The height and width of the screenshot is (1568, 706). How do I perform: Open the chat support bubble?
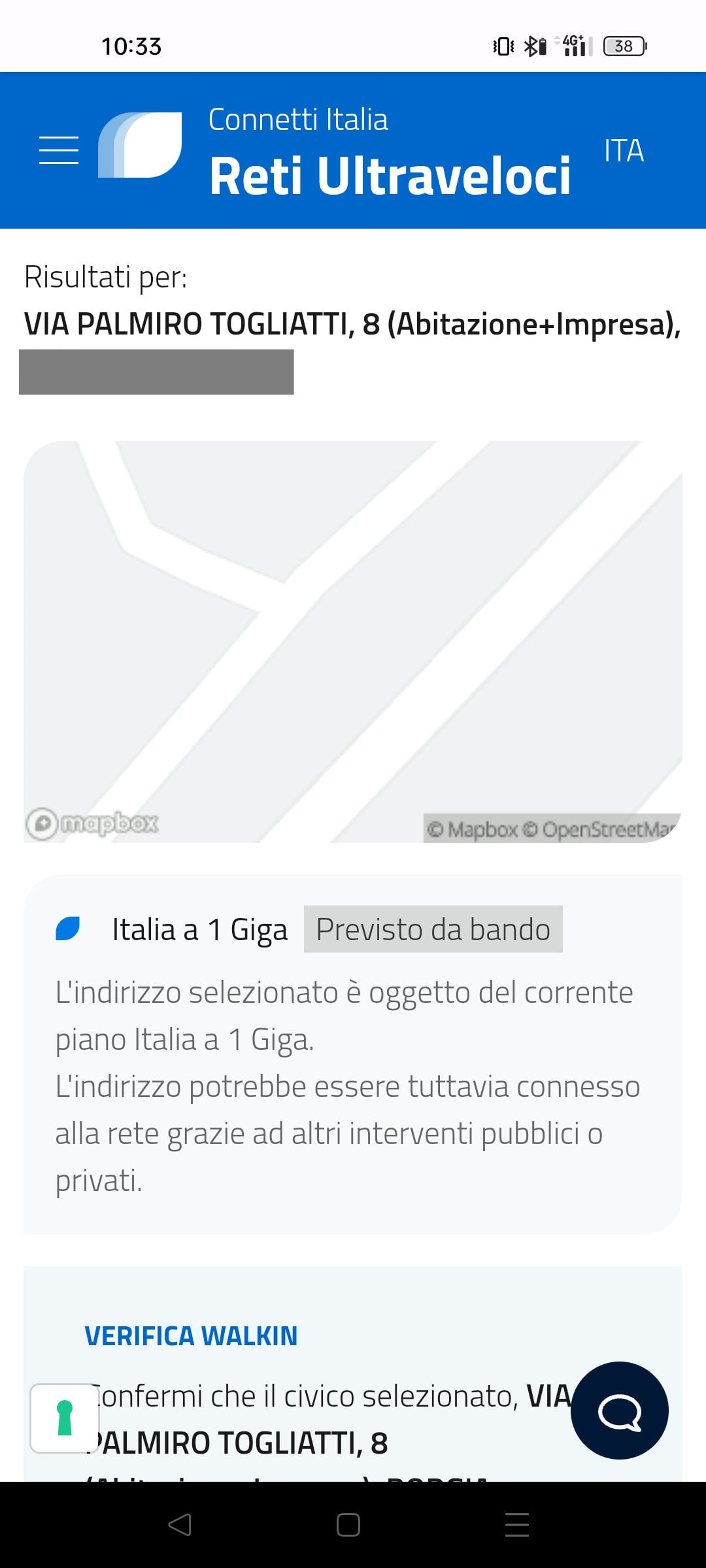(x=619, y=1410)
